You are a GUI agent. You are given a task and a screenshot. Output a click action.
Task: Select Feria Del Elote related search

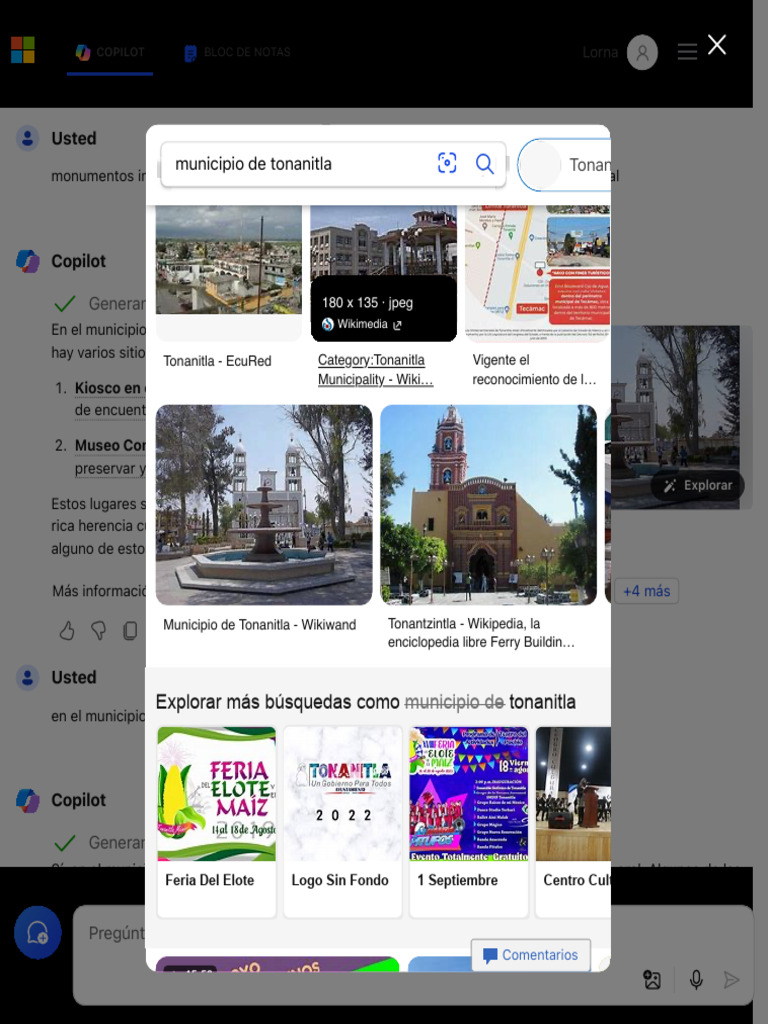[216, 822]
